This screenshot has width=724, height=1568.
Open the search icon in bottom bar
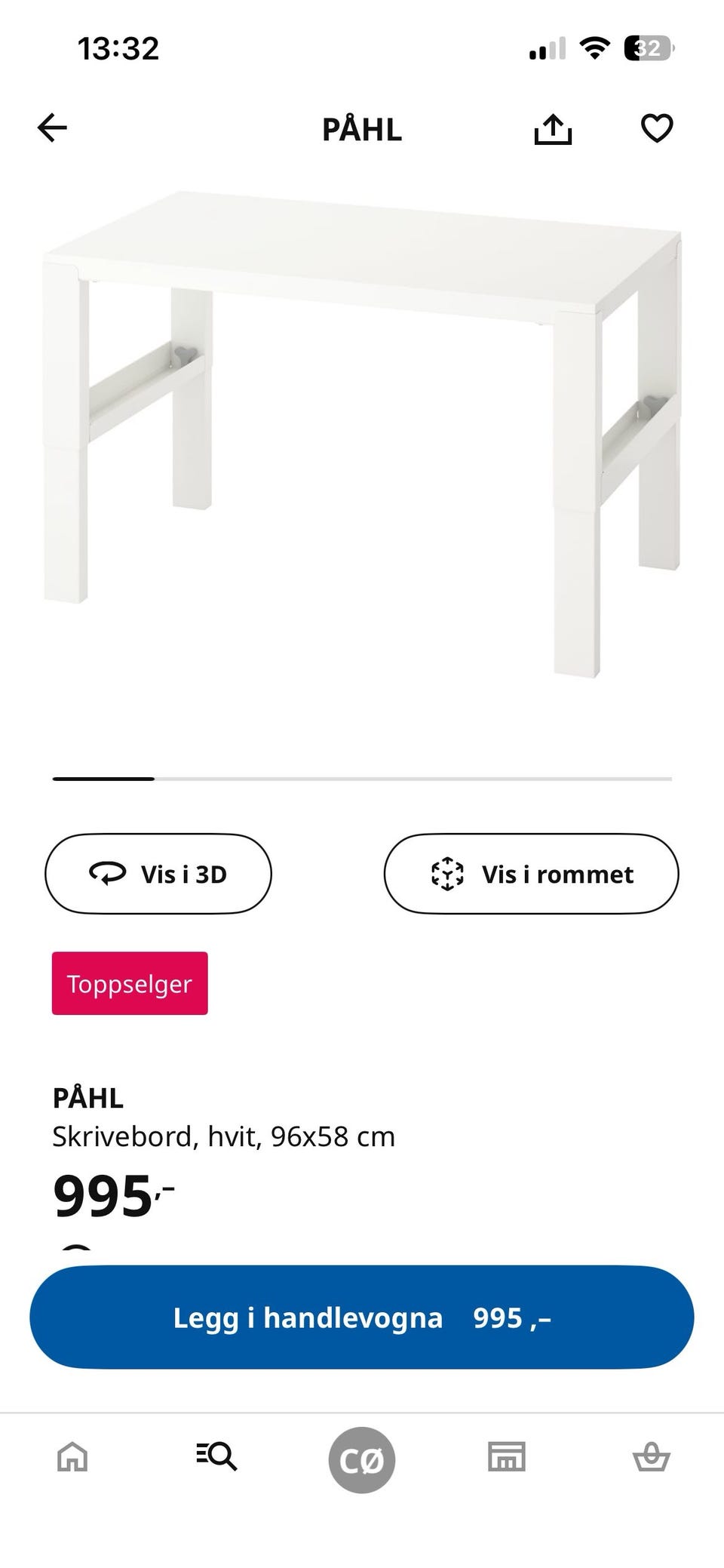tap(216, 1456)
